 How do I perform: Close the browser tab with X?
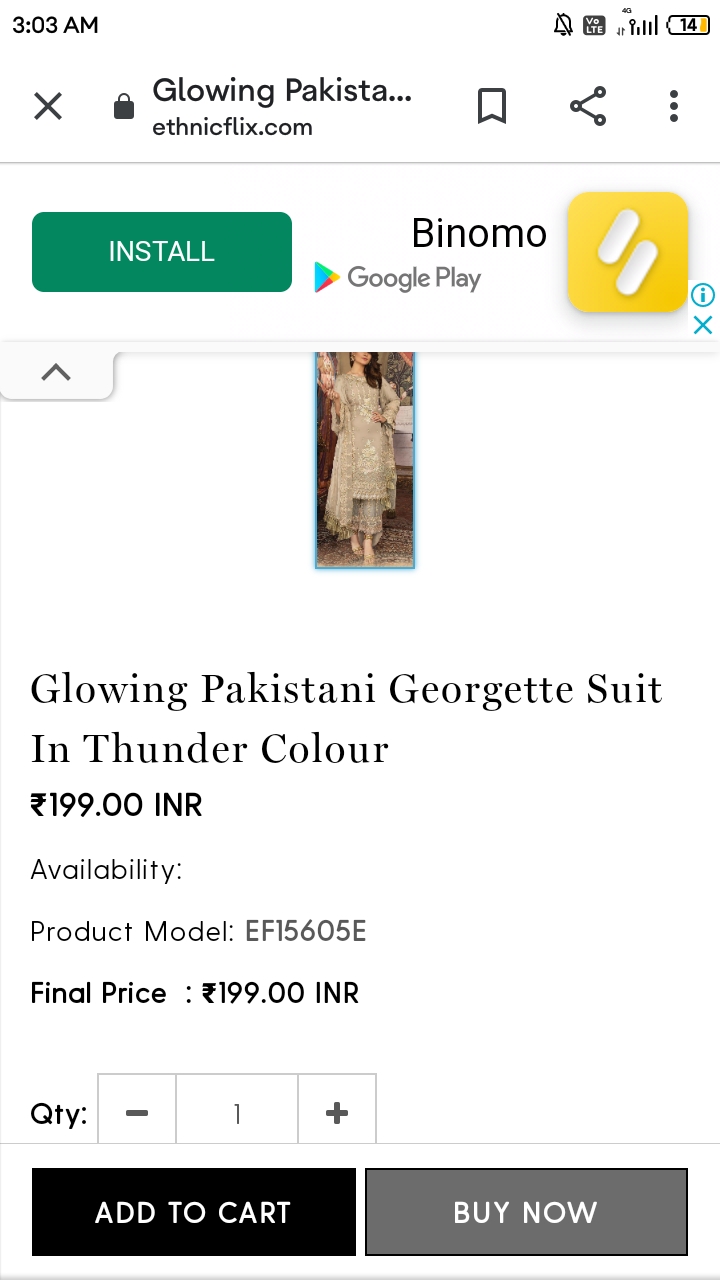(48, 106)
